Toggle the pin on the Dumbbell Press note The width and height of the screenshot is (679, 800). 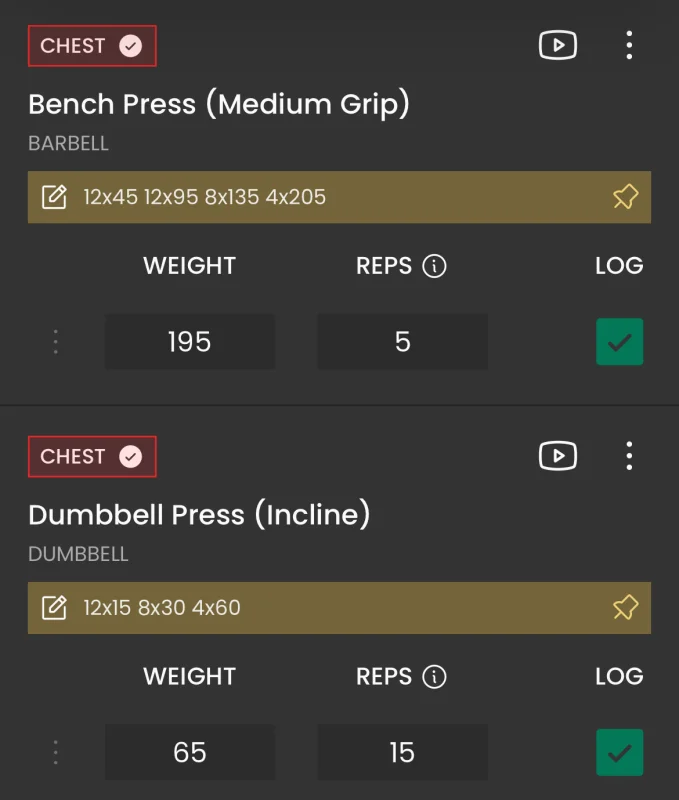click(625, 608)
